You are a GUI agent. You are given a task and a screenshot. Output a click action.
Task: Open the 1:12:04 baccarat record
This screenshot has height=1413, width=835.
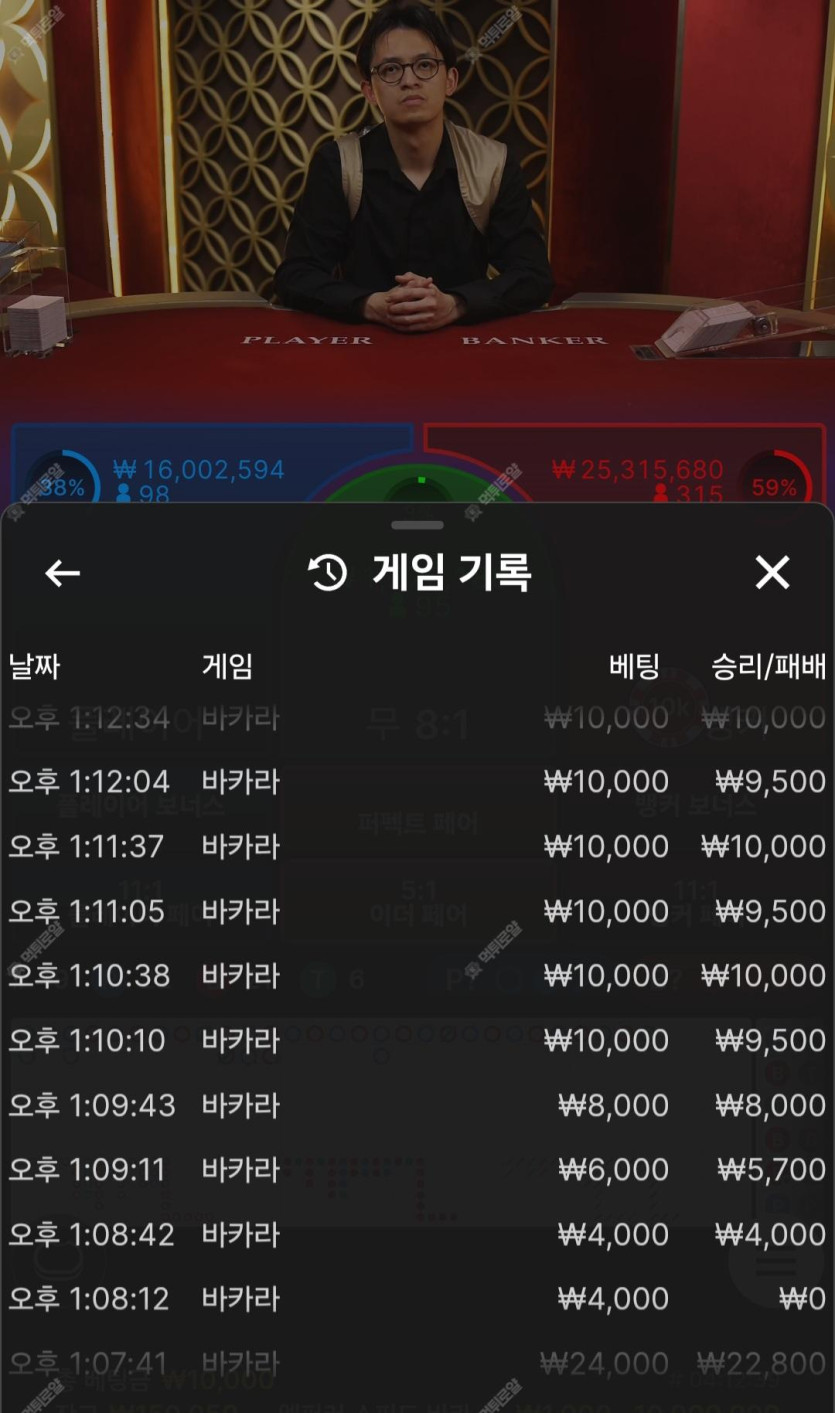[x=417, y=781]
